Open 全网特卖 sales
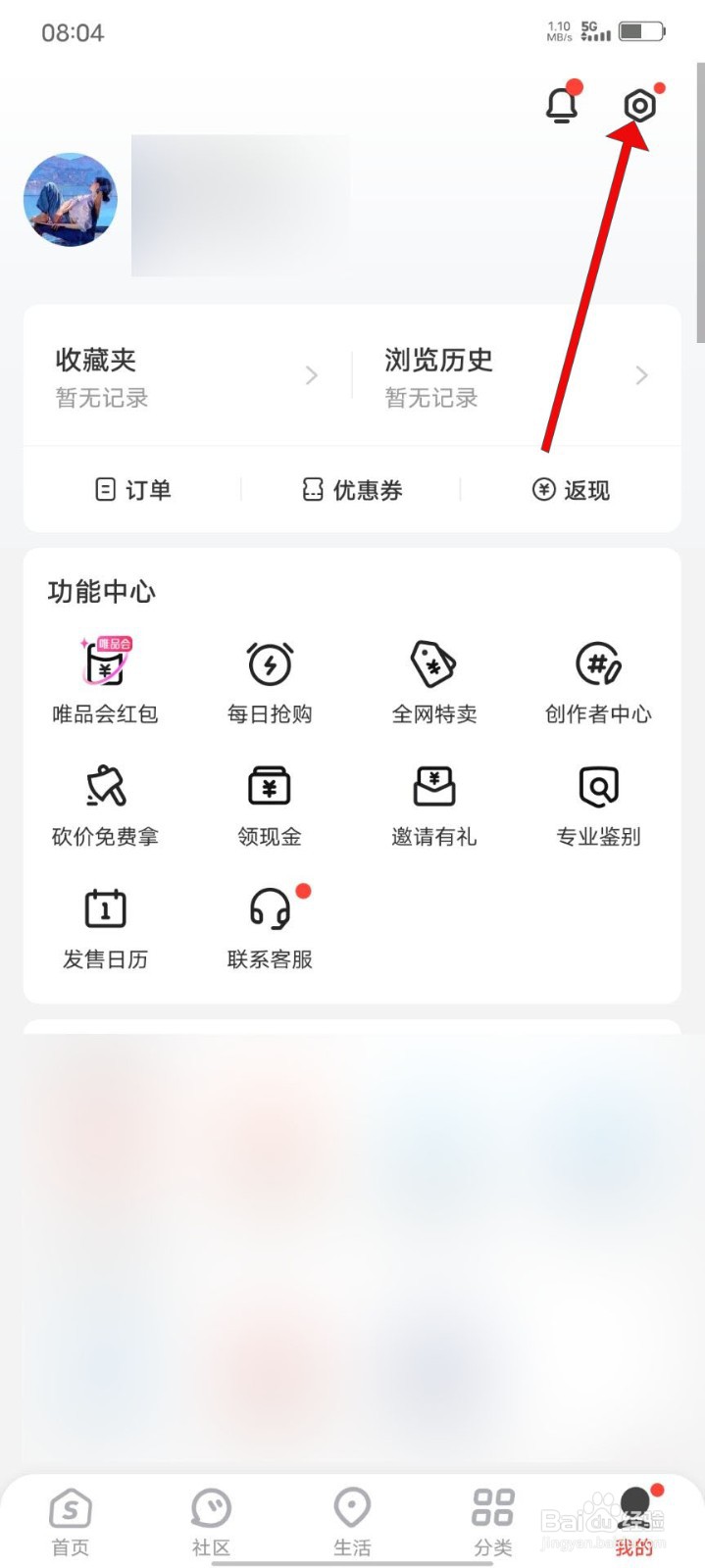 pos(434,681)
